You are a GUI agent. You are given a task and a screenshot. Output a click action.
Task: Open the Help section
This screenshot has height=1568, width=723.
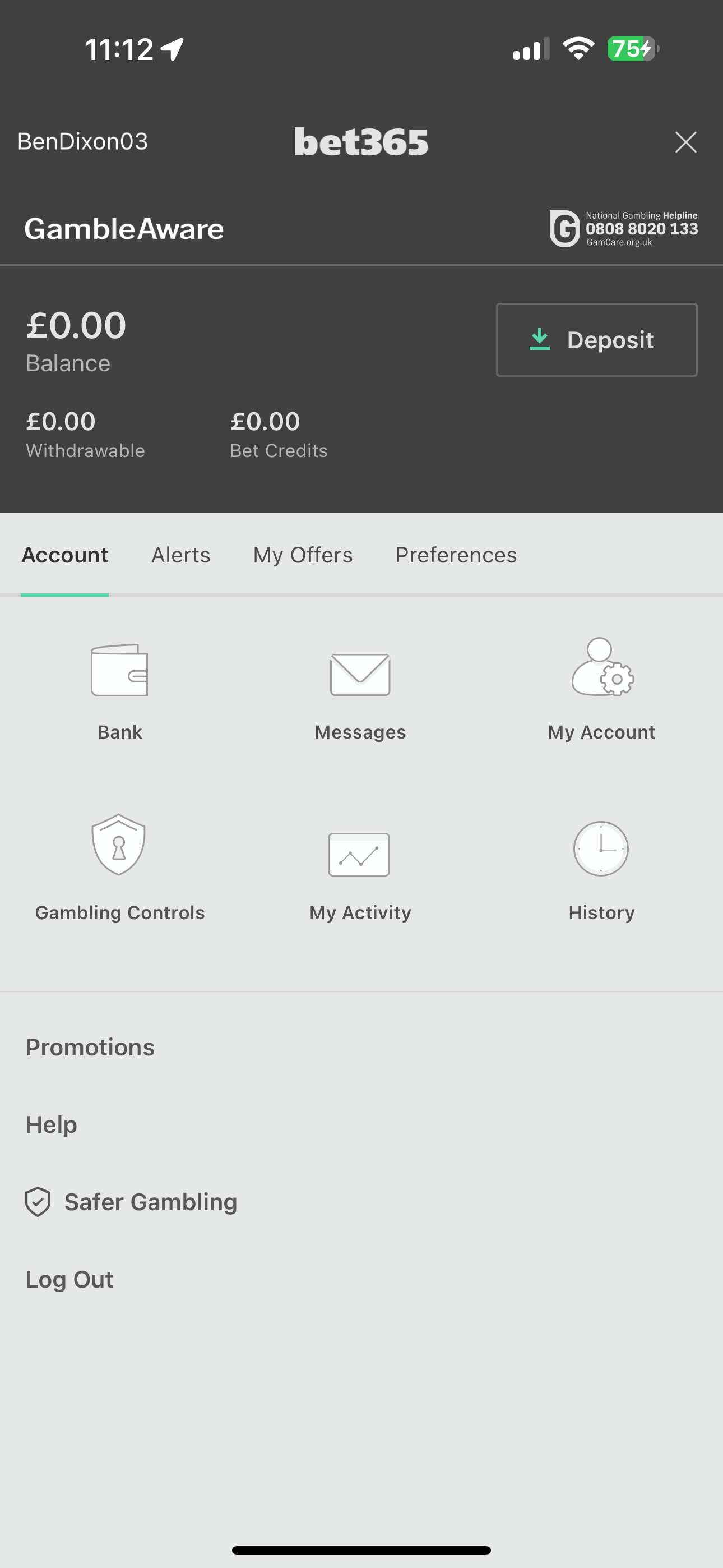pos(51,1124)
